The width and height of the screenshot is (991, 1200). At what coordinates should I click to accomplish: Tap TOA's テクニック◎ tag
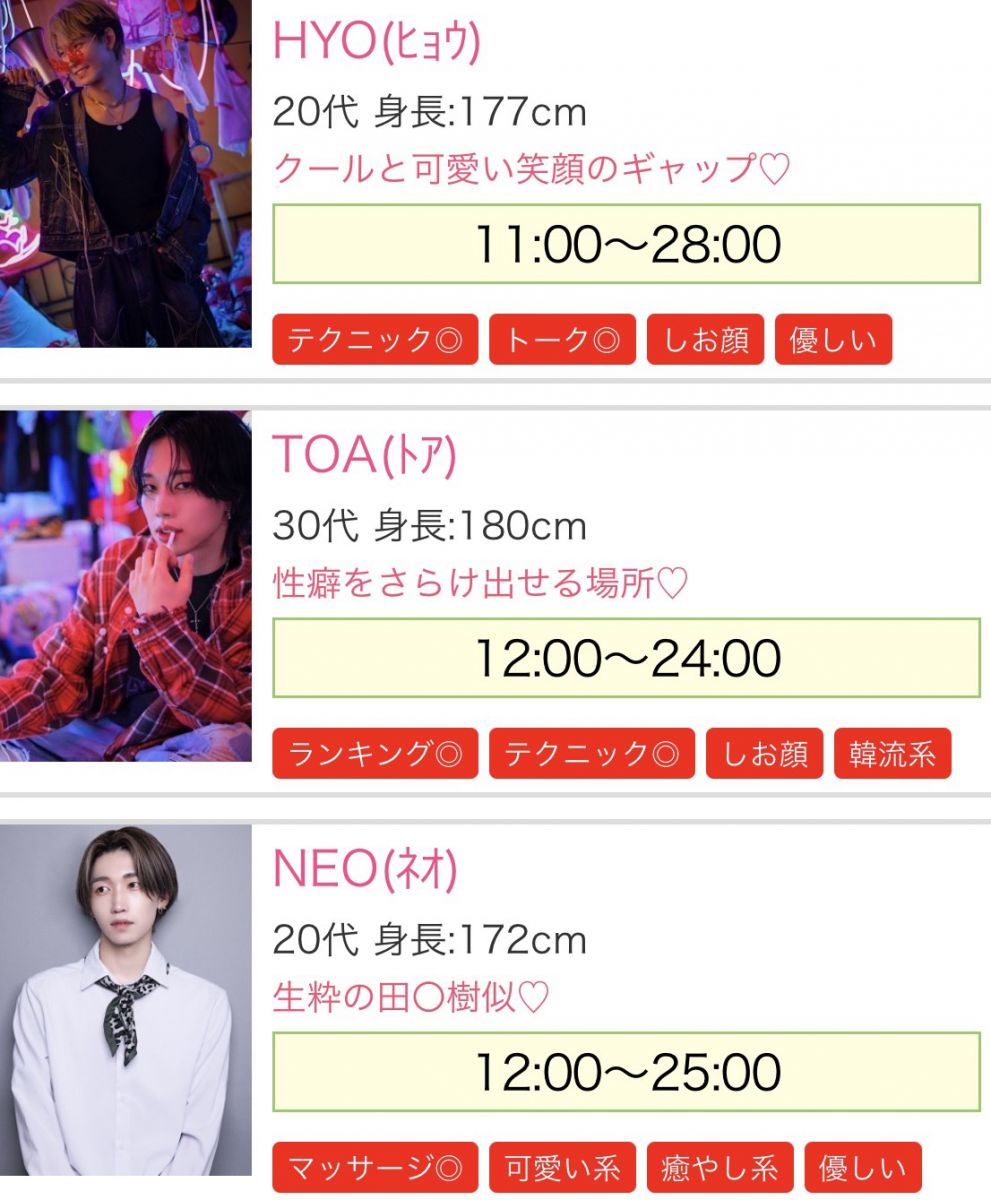point(591,754)
